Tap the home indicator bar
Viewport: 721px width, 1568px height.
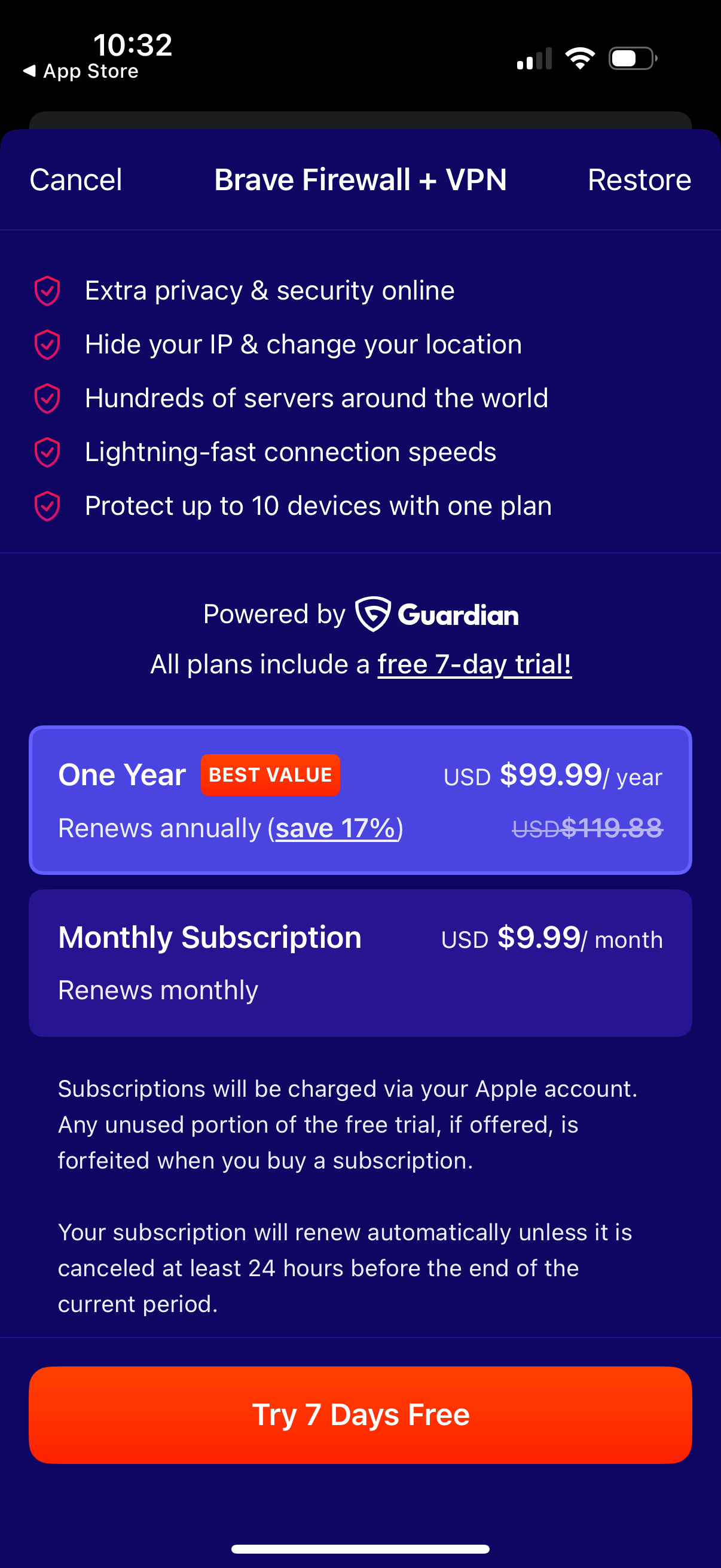pos(360,1548)
